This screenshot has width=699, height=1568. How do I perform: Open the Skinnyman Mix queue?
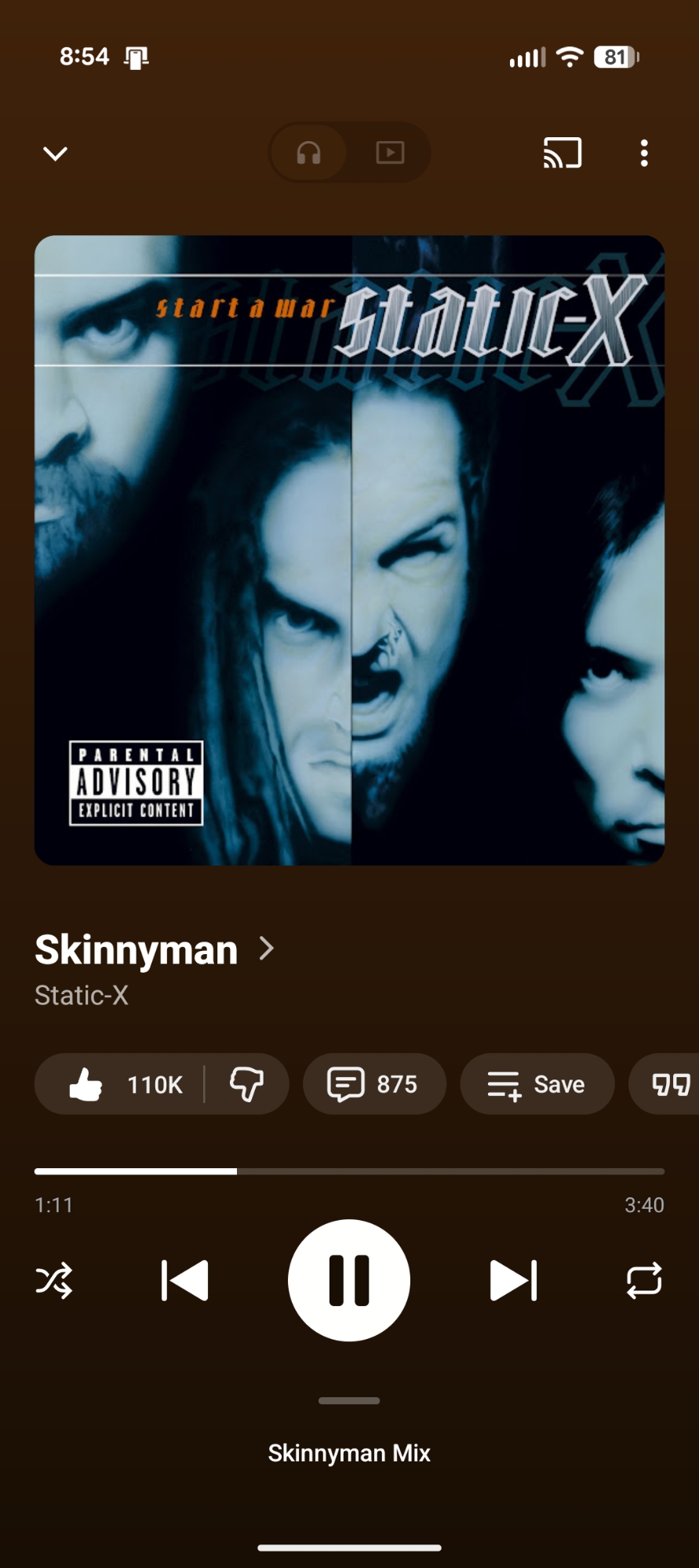(349, 1452)
